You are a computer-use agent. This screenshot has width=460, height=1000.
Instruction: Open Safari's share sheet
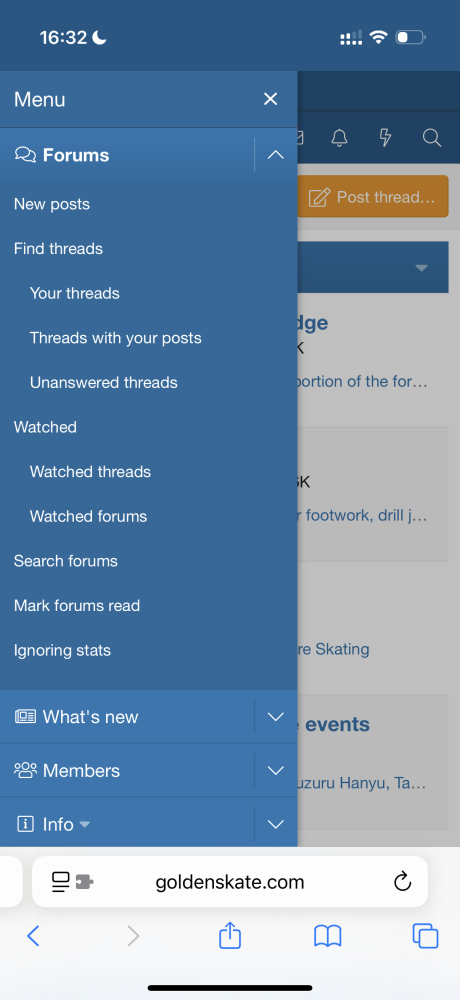(230, 936)
